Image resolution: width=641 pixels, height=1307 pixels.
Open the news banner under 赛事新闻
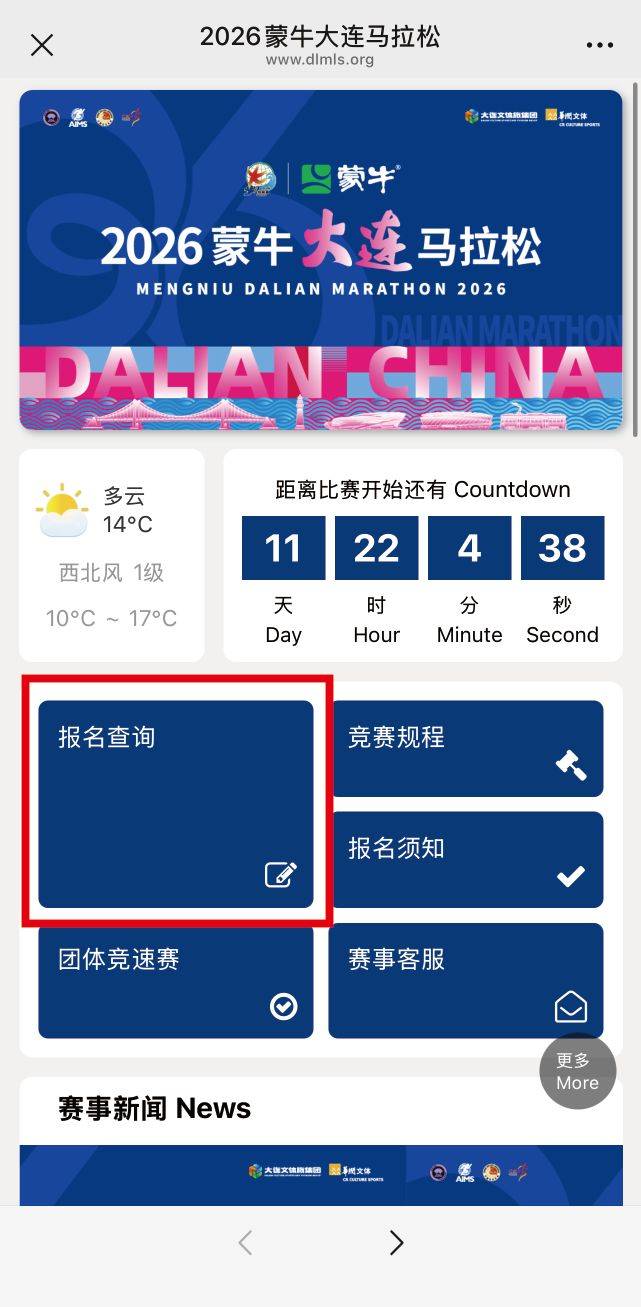(x=320, y=1175)
